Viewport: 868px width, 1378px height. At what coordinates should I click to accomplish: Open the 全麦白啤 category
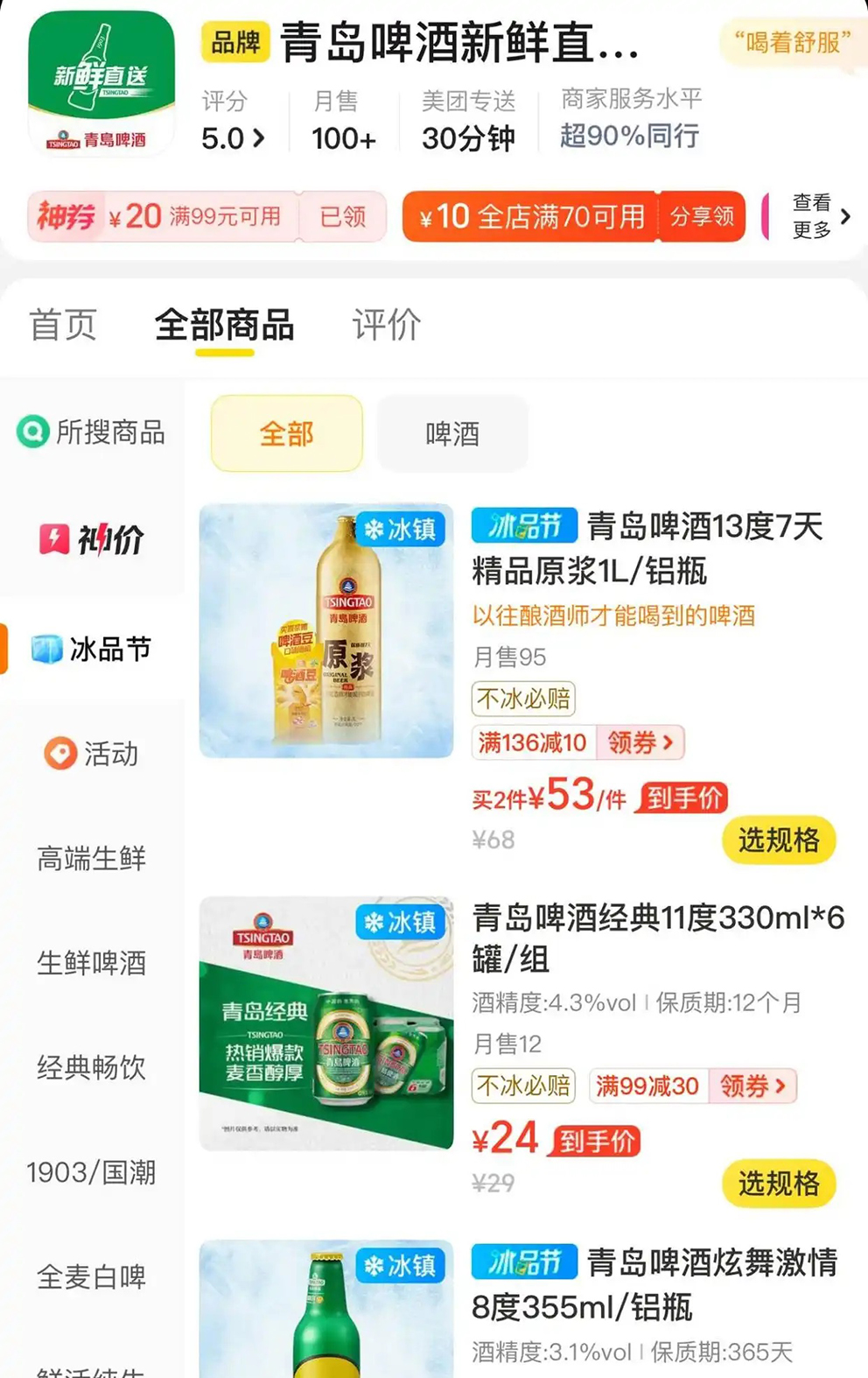91,1276
